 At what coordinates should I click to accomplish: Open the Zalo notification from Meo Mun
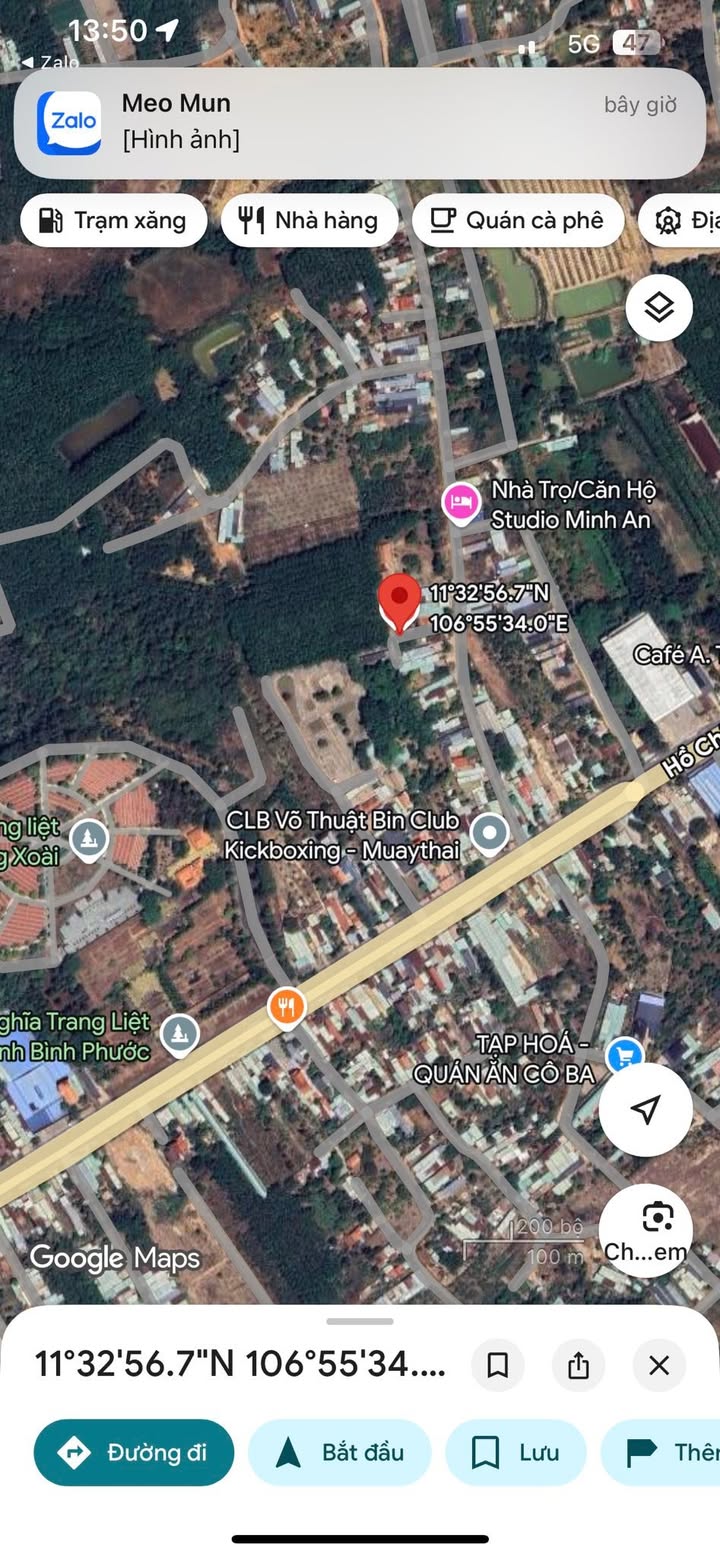(360, 122)
